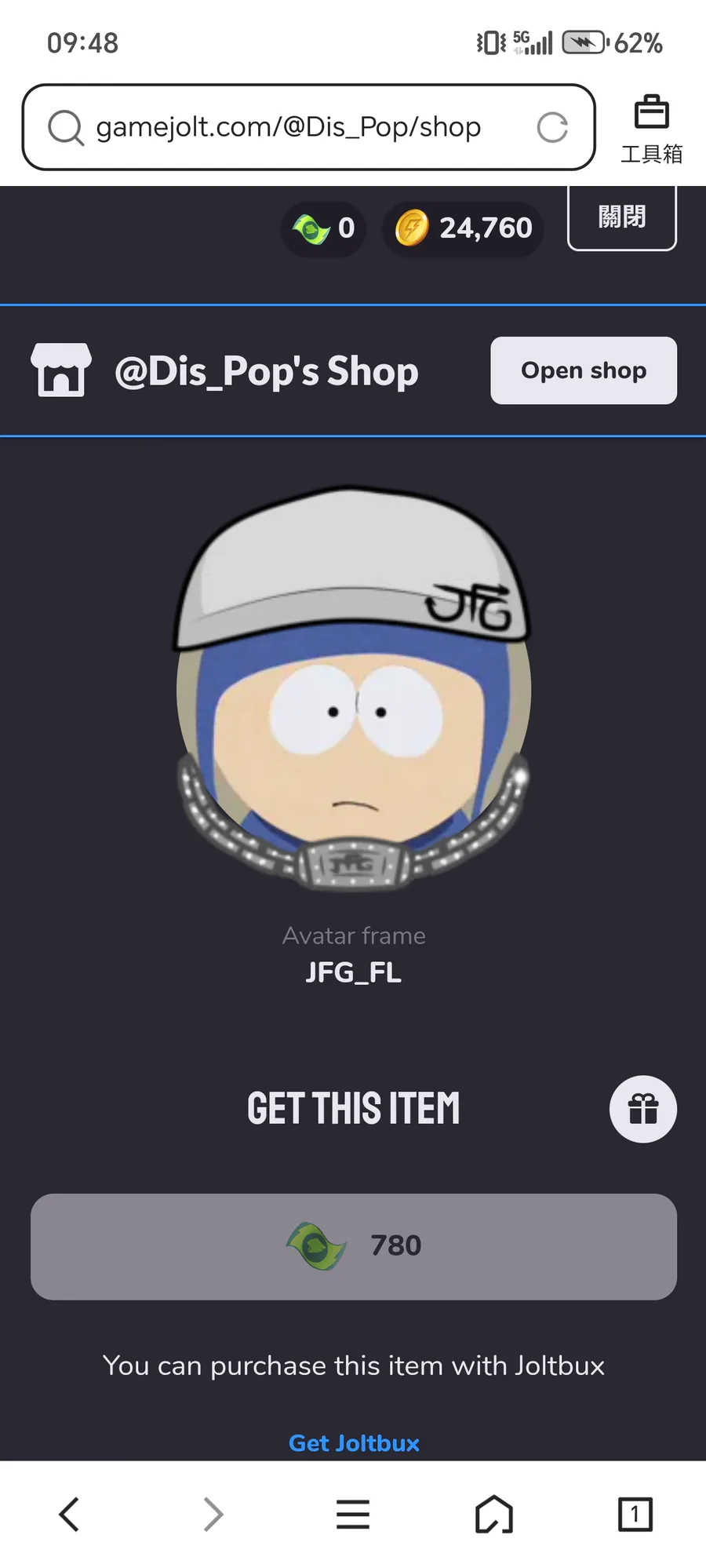This screenshot has height=1568, width=706.
Task: Gift this avatar frame
Action: point(642,1109)
